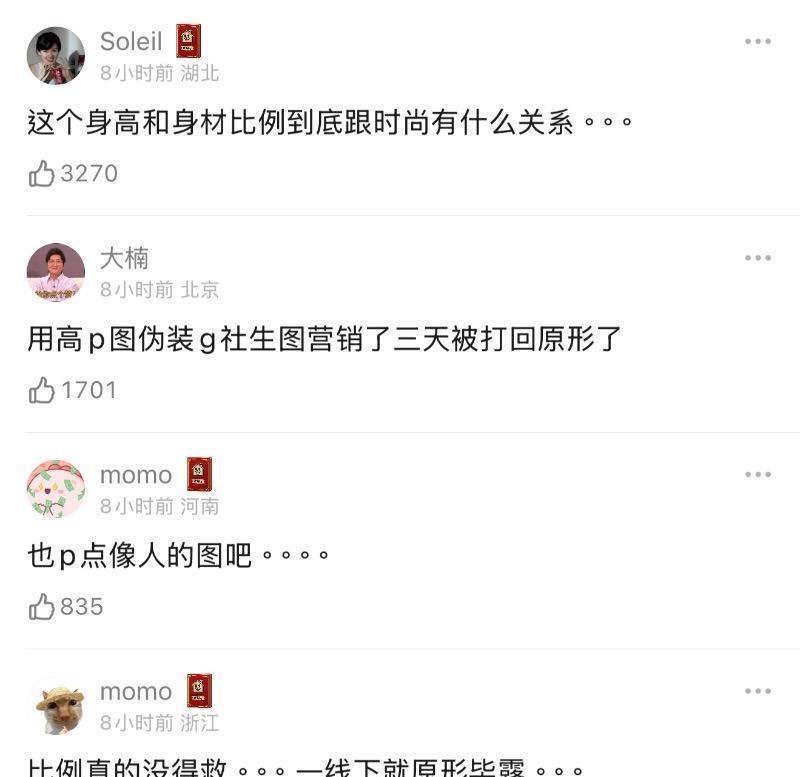The height and width of the screenshot is (777, 800).
Task: Like 大楠's comment about 高p图
Action: [42, 390]
